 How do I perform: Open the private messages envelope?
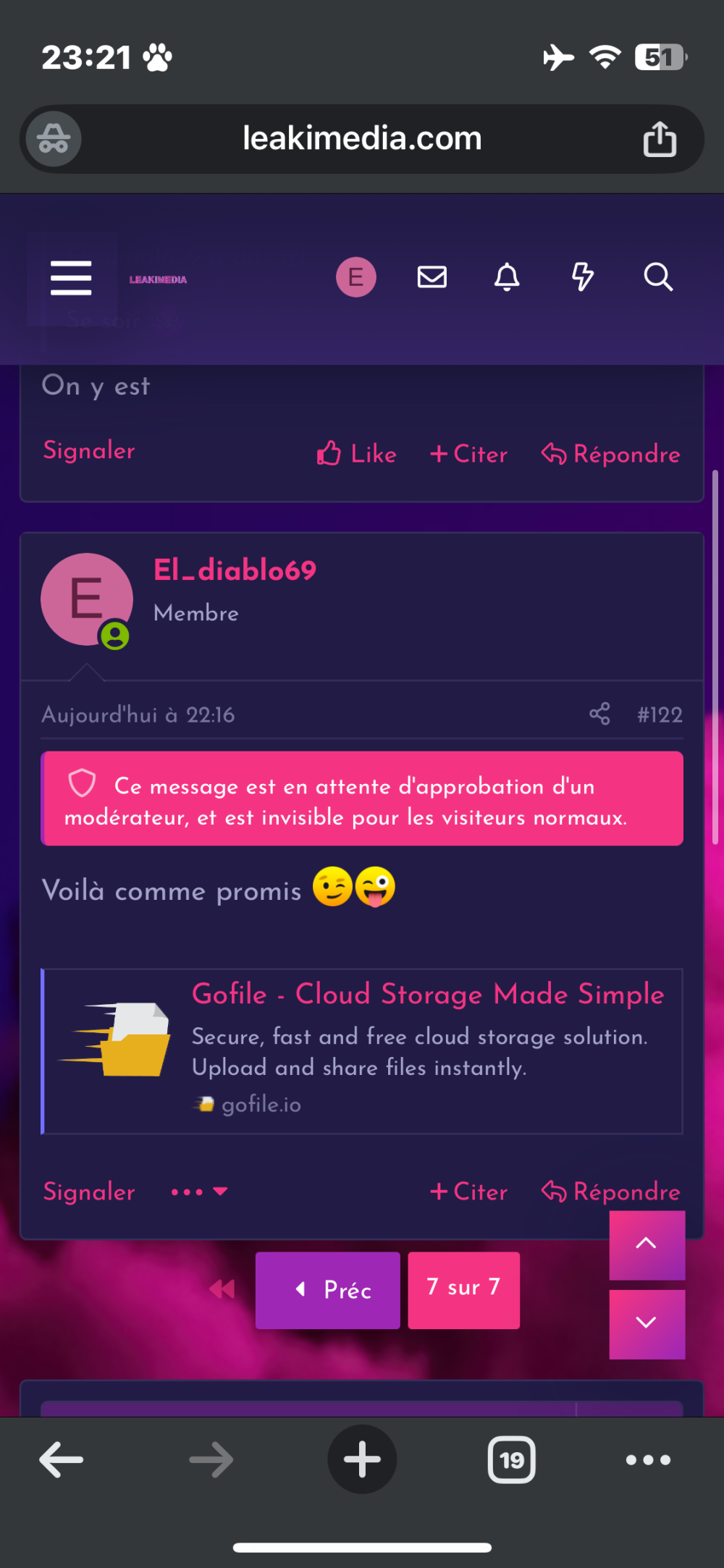tap(432, 277)
